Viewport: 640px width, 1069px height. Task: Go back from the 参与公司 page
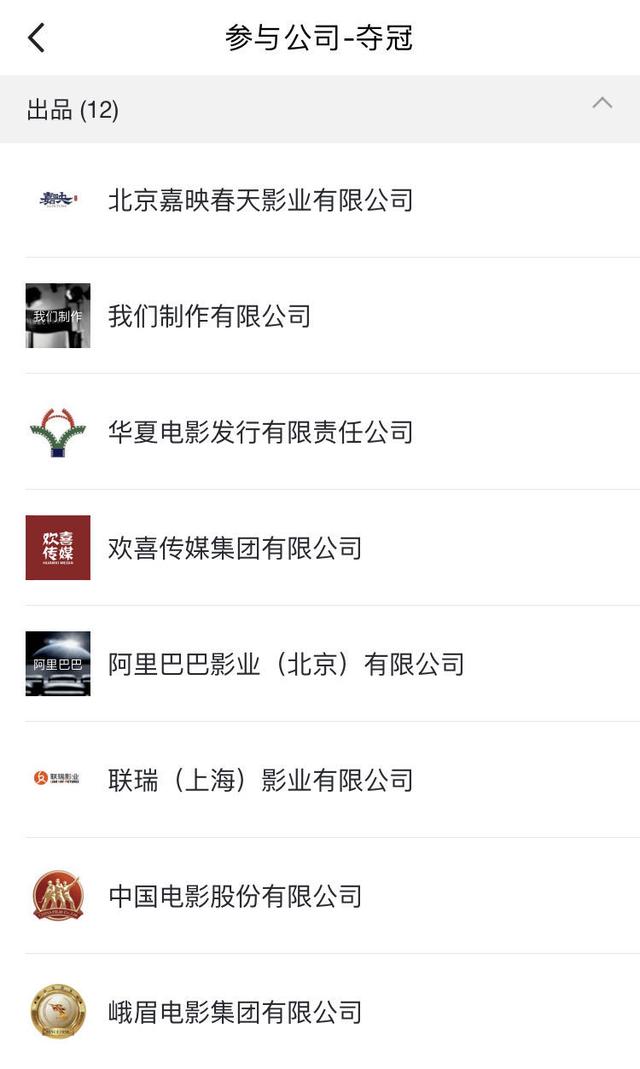37,38
